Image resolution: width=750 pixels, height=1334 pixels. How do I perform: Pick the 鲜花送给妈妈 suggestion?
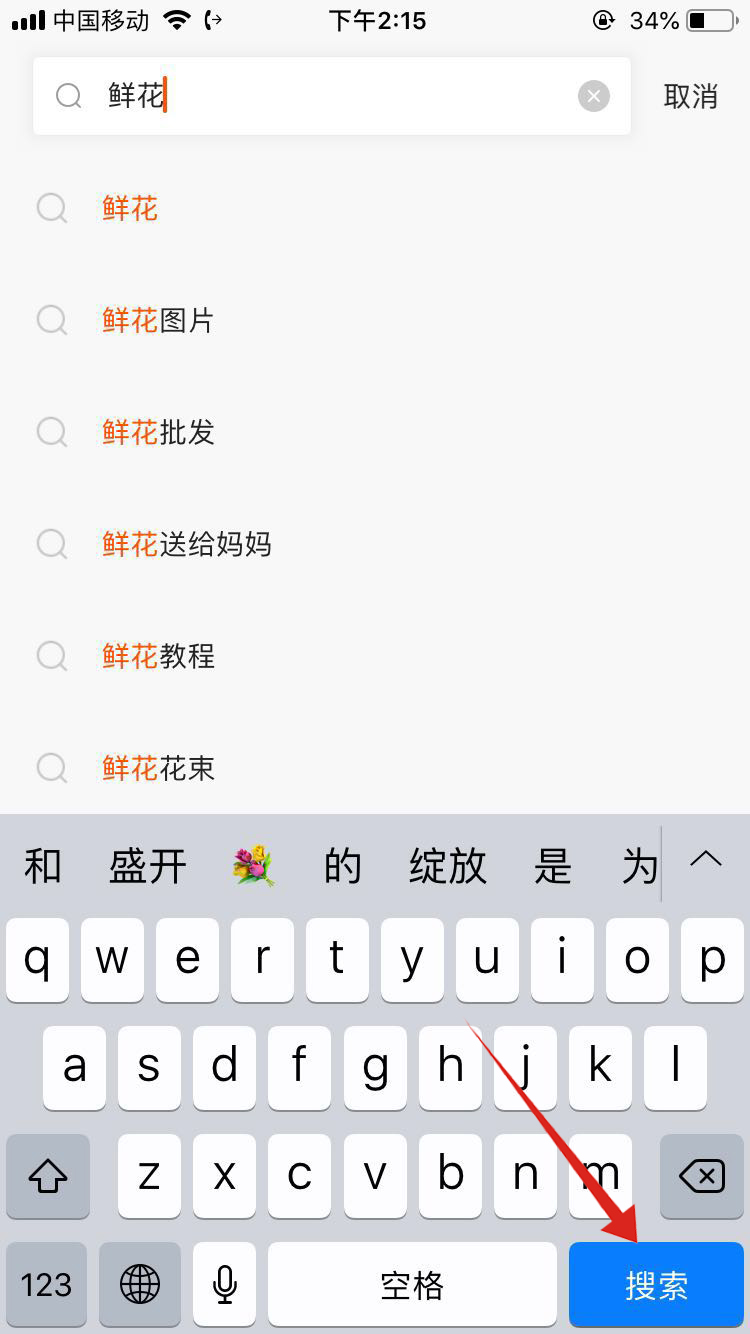186,545
